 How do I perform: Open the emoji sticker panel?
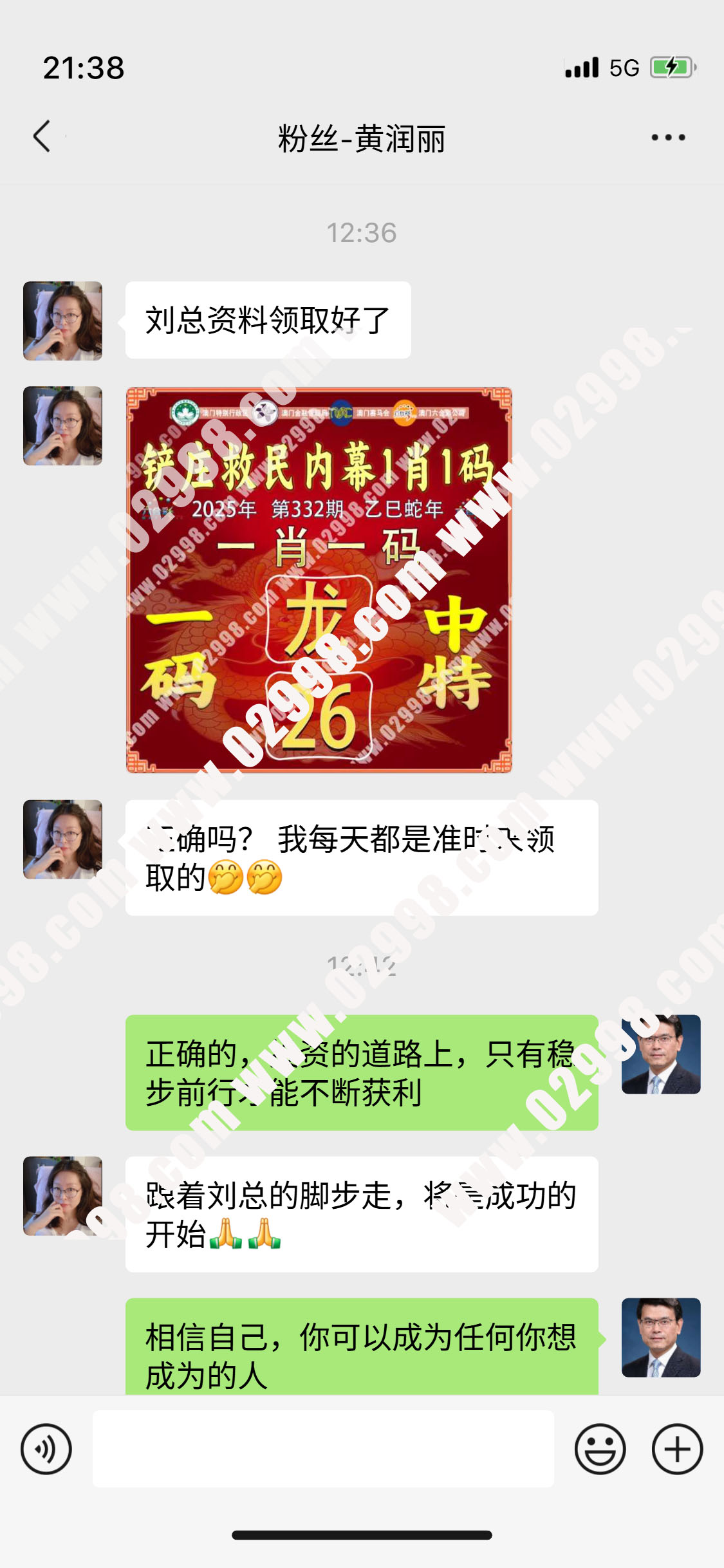click(600, 1449)
